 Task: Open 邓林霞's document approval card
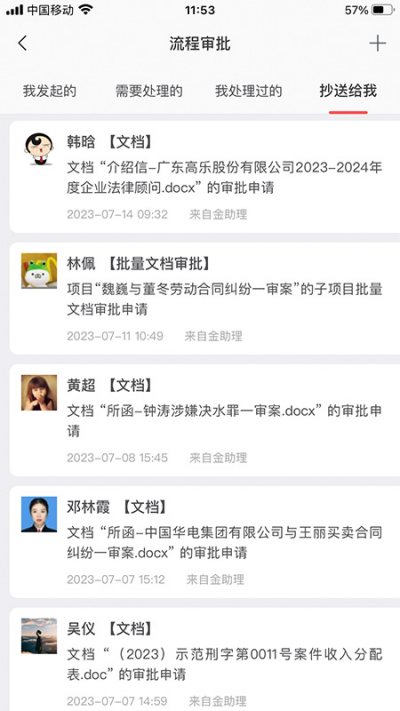coord(205,542)
